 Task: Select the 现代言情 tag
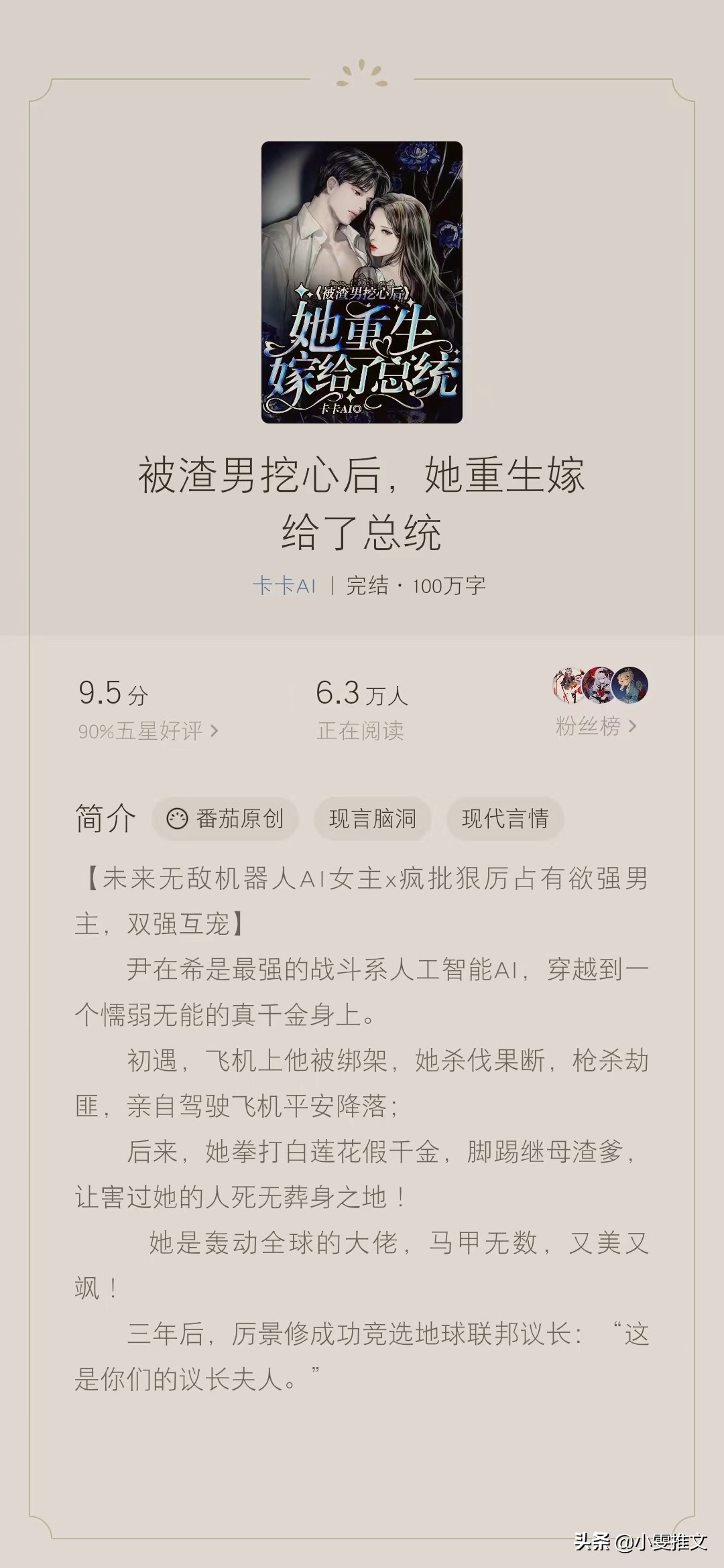(505, 819)
